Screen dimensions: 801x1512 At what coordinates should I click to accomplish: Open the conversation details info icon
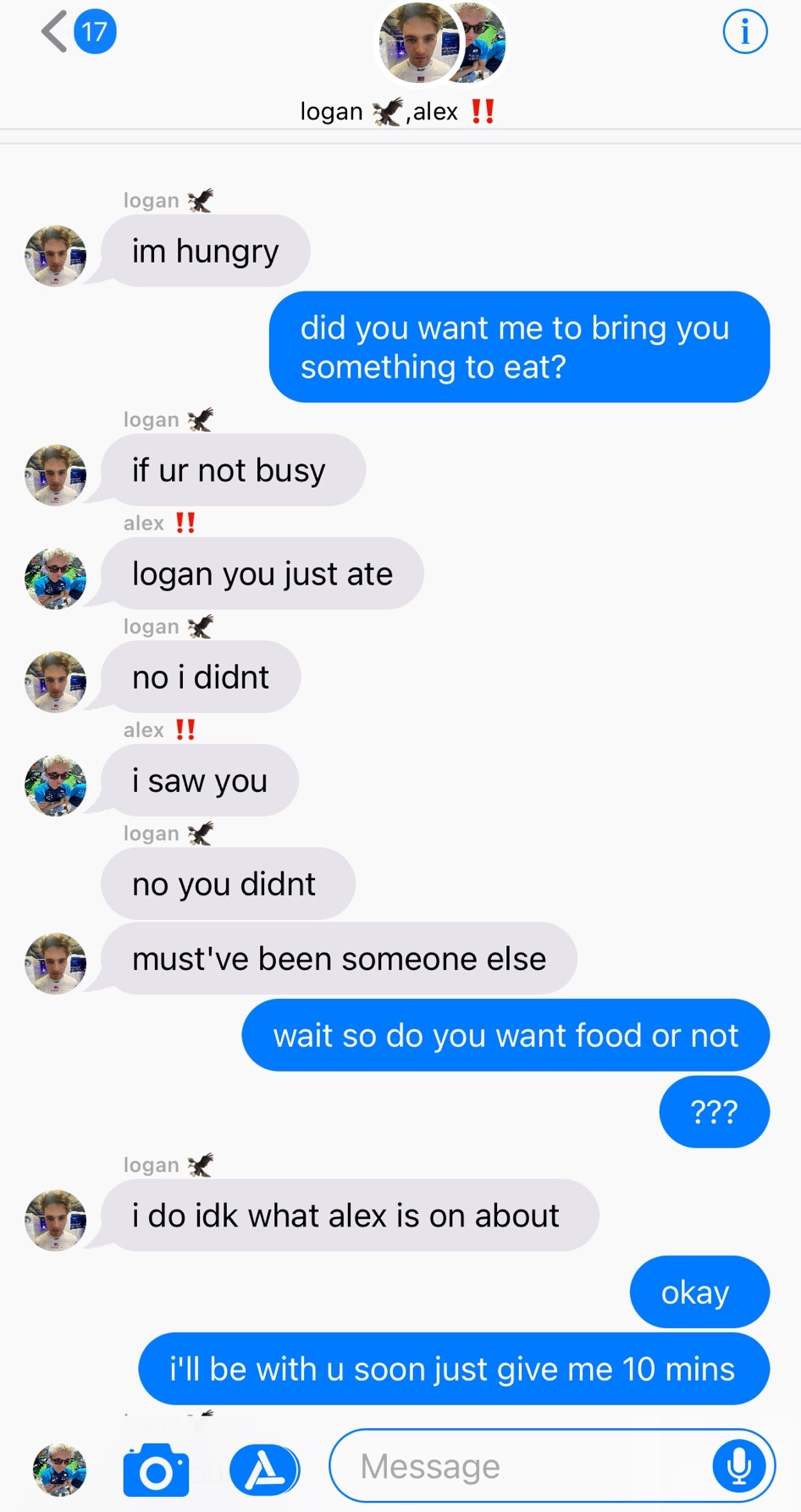[745, 32]
